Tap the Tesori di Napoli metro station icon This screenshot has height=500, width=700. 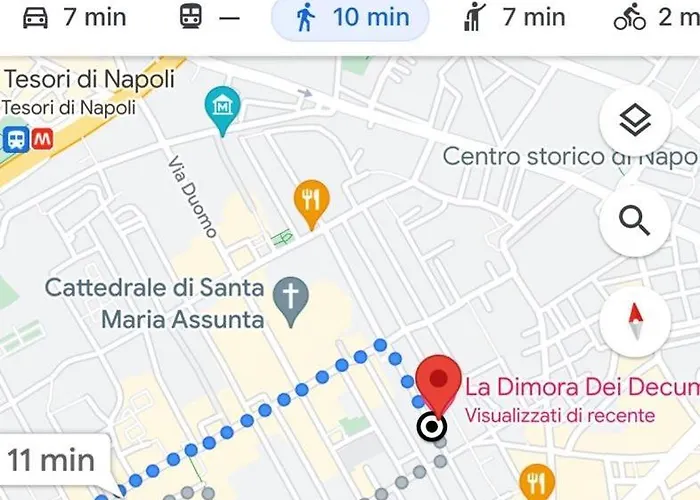point(42,140)
